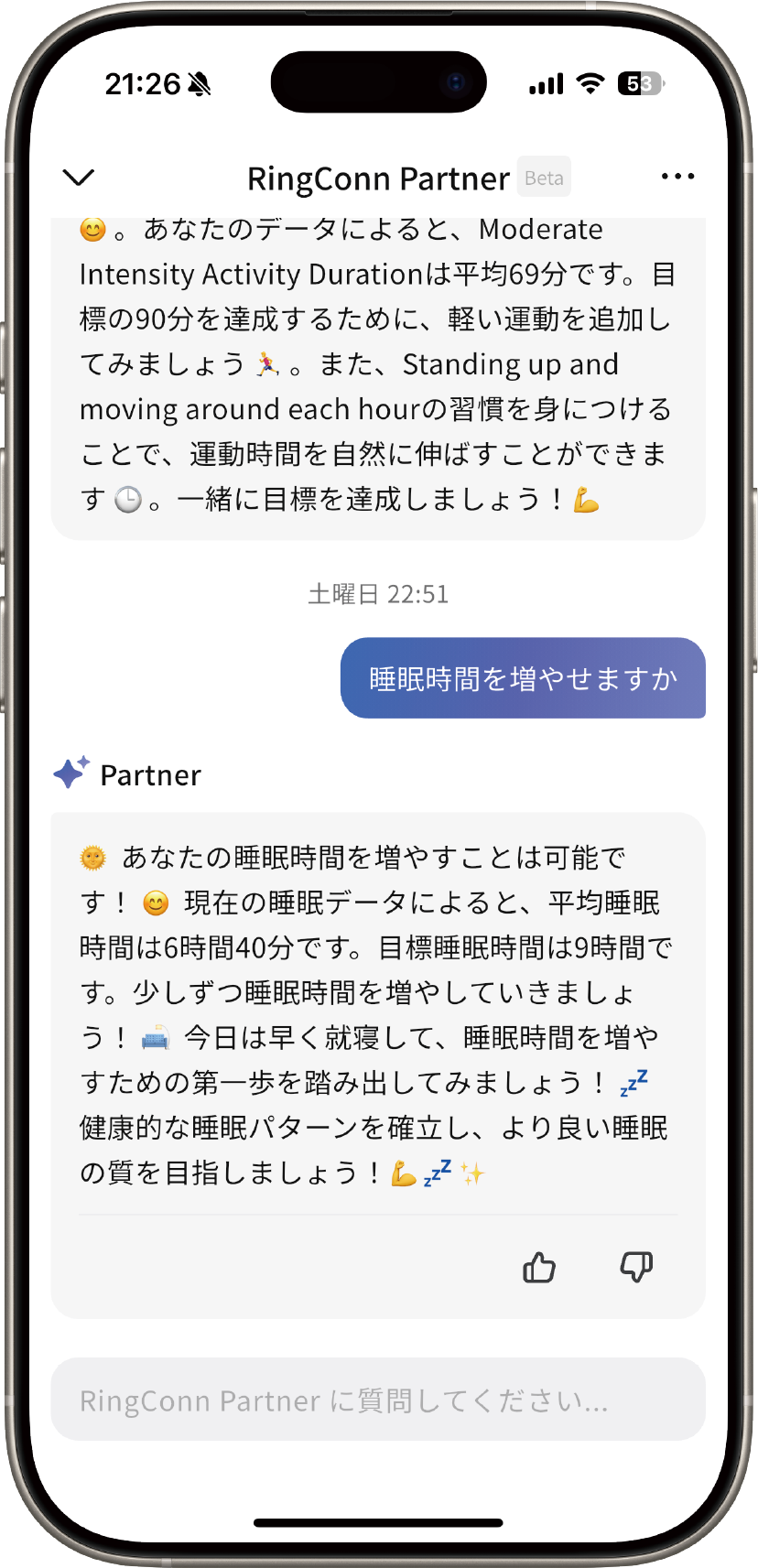This screenshot has height=1568, width=758.
Task: Focus the RingConn Partner question field
Action: pyautogui.click(x=378, y=1400)
